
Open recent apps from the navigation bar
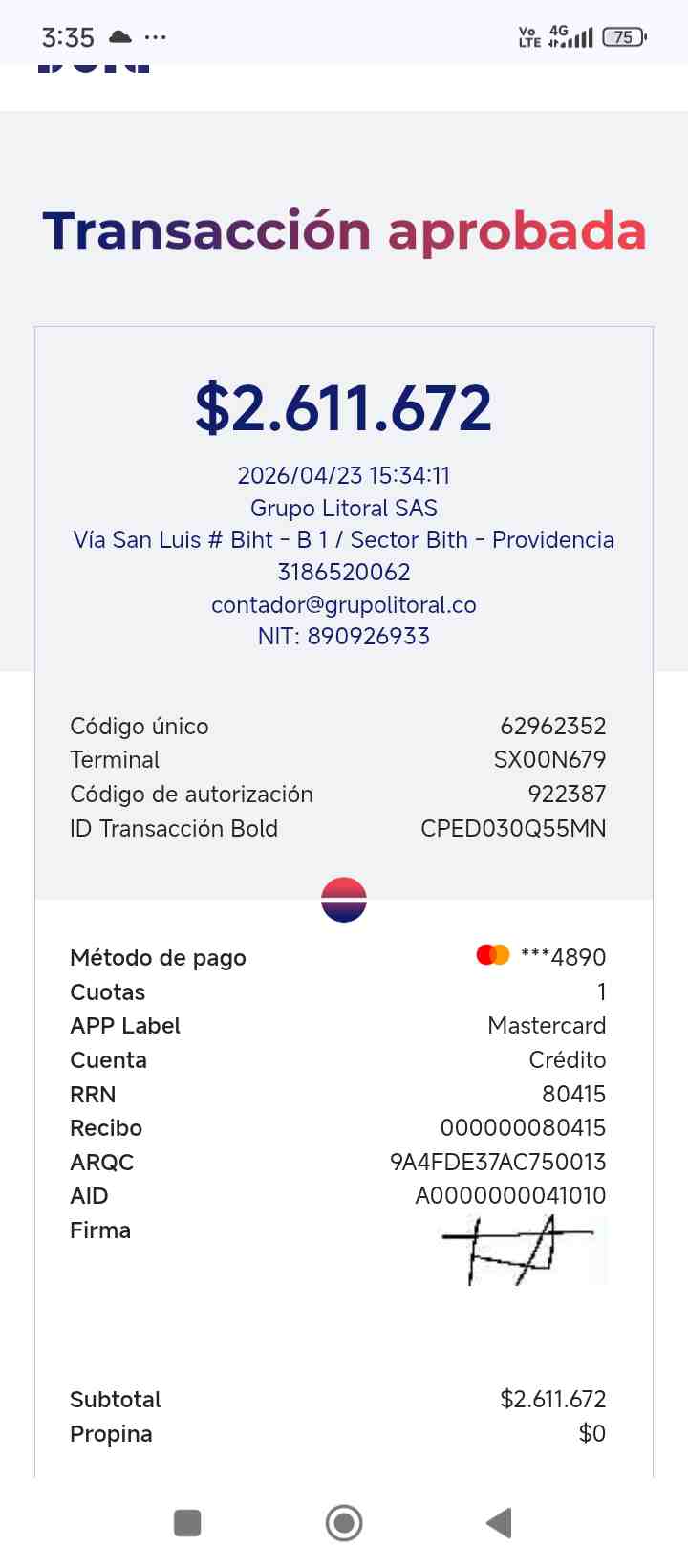[x=187, y=1522]
